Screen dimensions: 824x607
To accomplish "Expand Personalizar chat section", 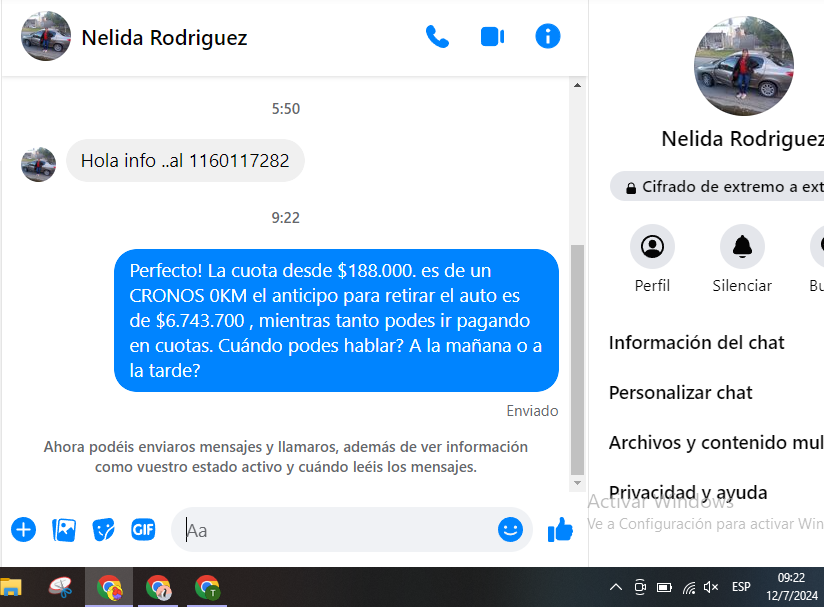I will pyautogui.click(x=681, y=393).
